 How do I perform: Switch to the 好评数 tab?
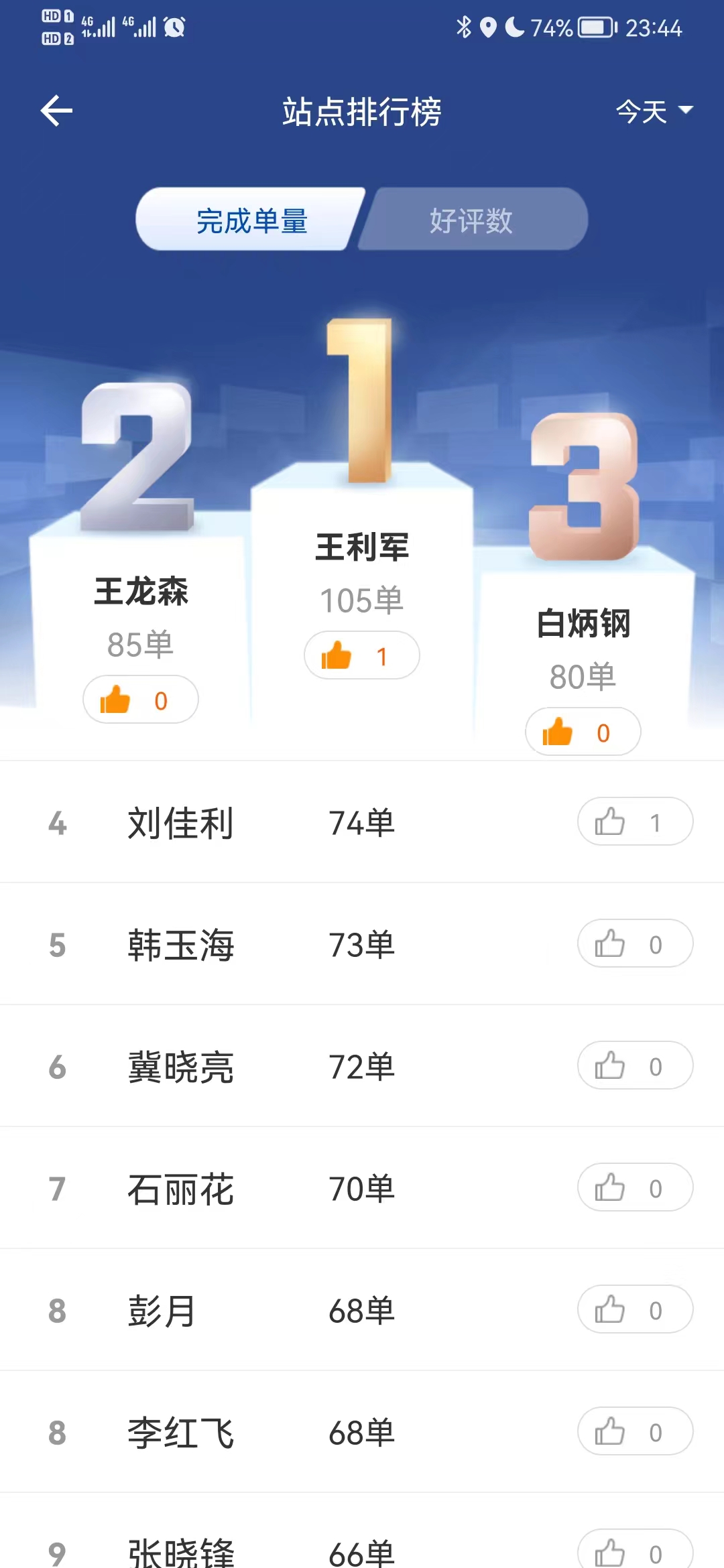471,220
